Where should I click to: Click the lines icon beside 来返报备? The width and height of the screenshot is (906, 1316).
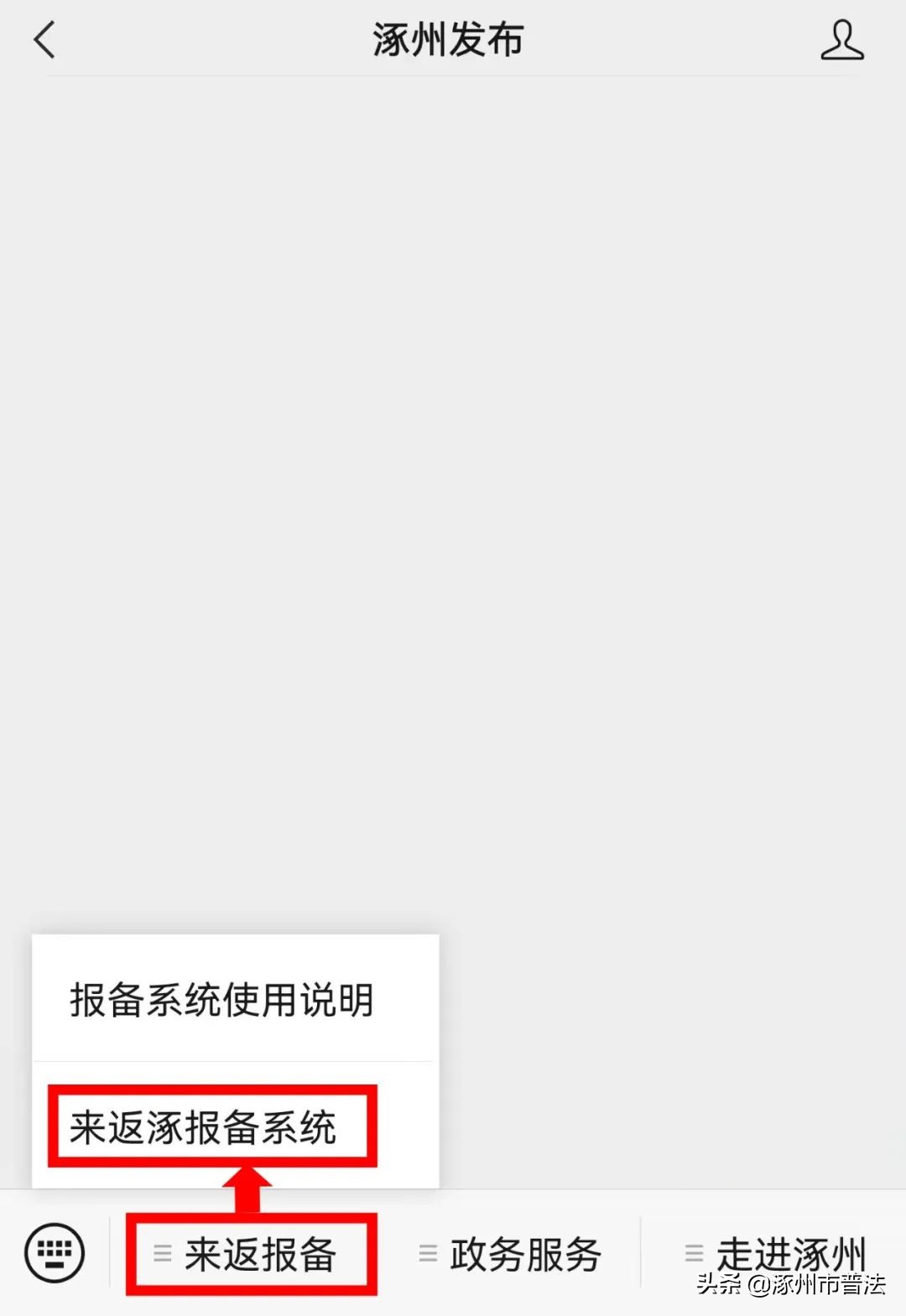coord(162,1254)
